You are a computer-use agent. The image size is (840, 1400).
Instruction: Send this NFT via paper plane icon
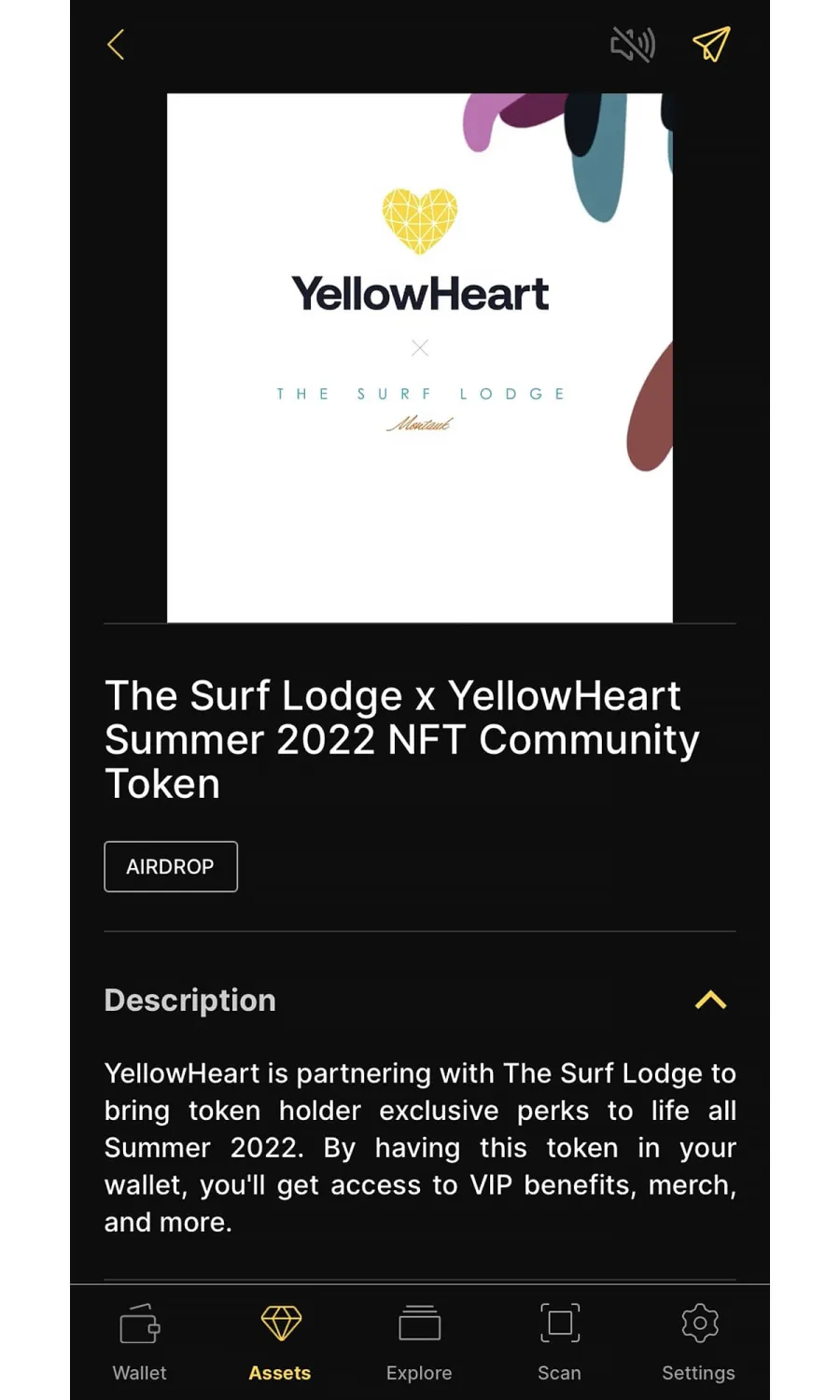coord(710,45)
